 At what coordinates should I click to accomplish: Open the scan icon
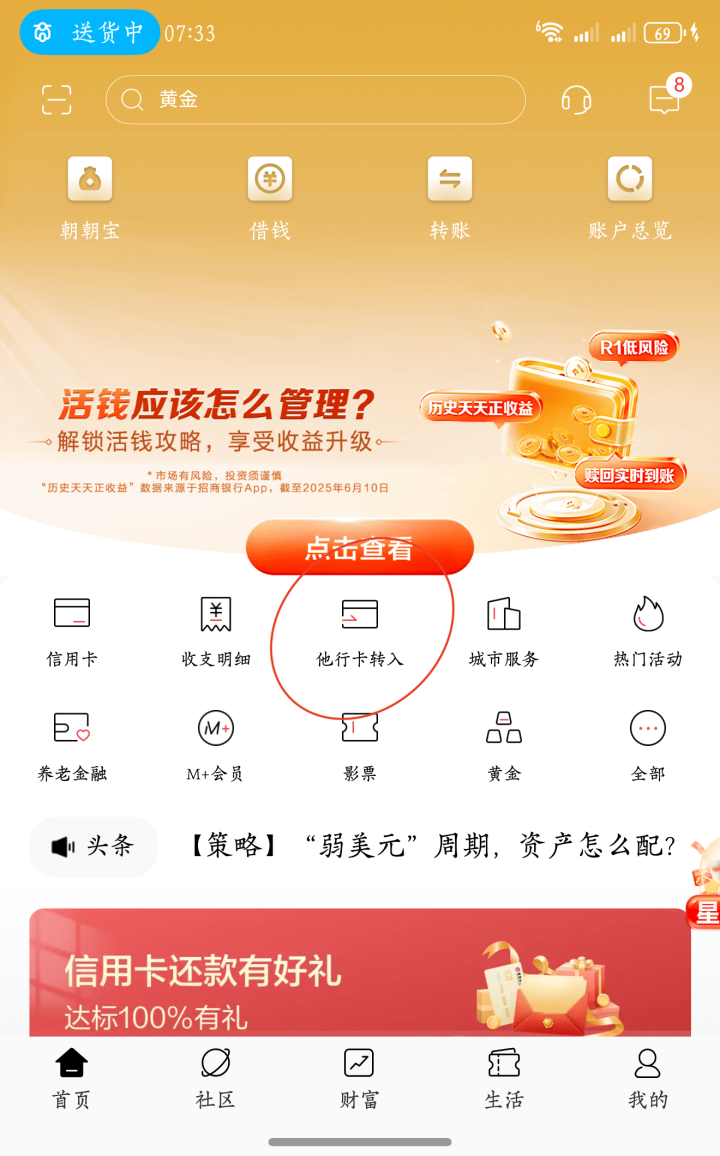click(x=57, y=100)
